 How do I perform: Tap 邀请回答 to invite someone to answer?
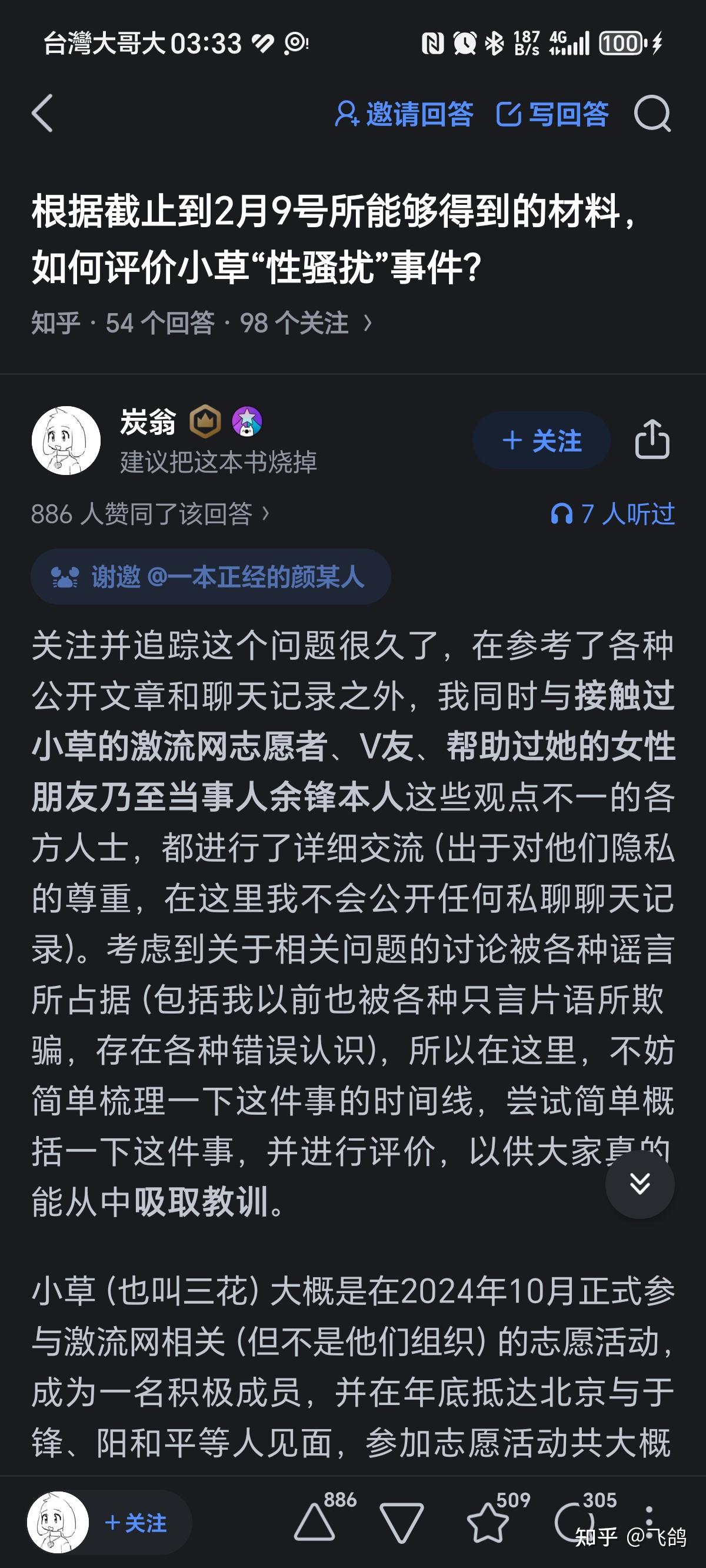click(x=404, y=114)
